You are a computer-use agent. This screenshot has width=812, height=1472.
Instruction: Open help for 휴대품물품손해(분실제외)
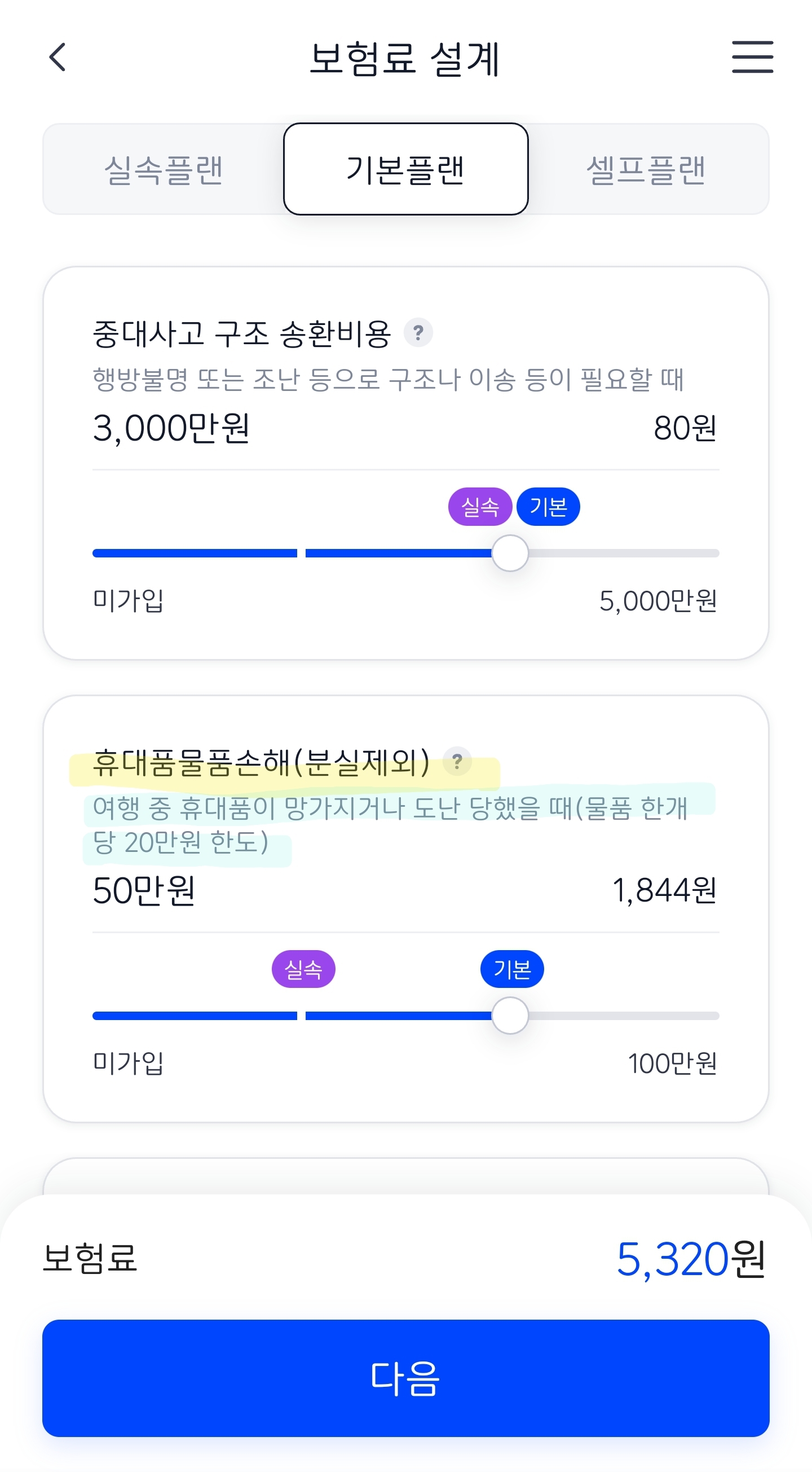tap(457, 761)
